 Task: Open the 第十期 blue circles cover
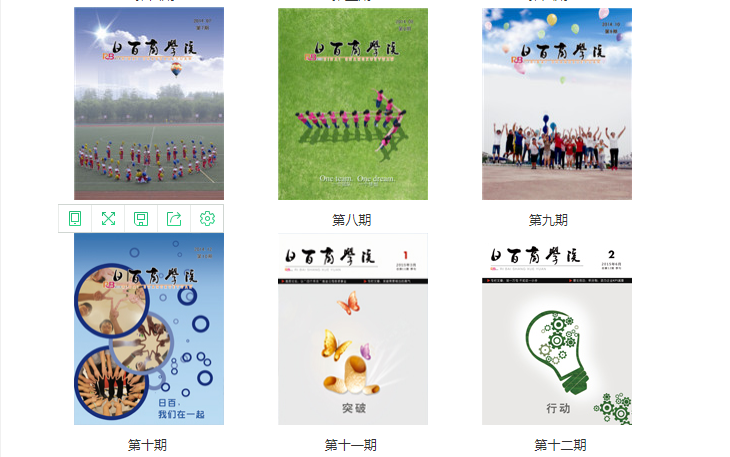(149, 330)
